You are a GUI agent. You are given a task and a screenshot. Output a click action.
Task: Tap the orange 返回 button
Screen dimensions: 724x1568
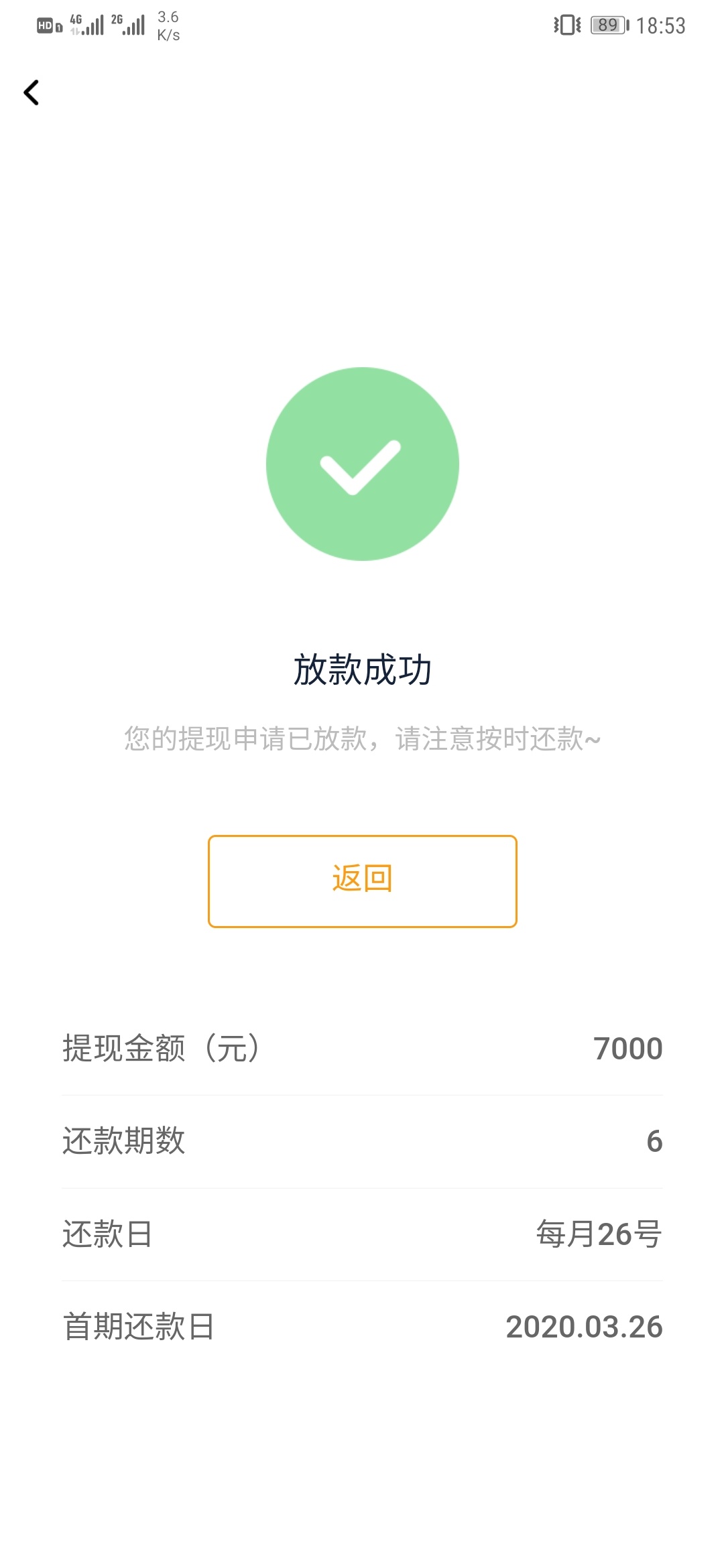(x=362, y=881)
